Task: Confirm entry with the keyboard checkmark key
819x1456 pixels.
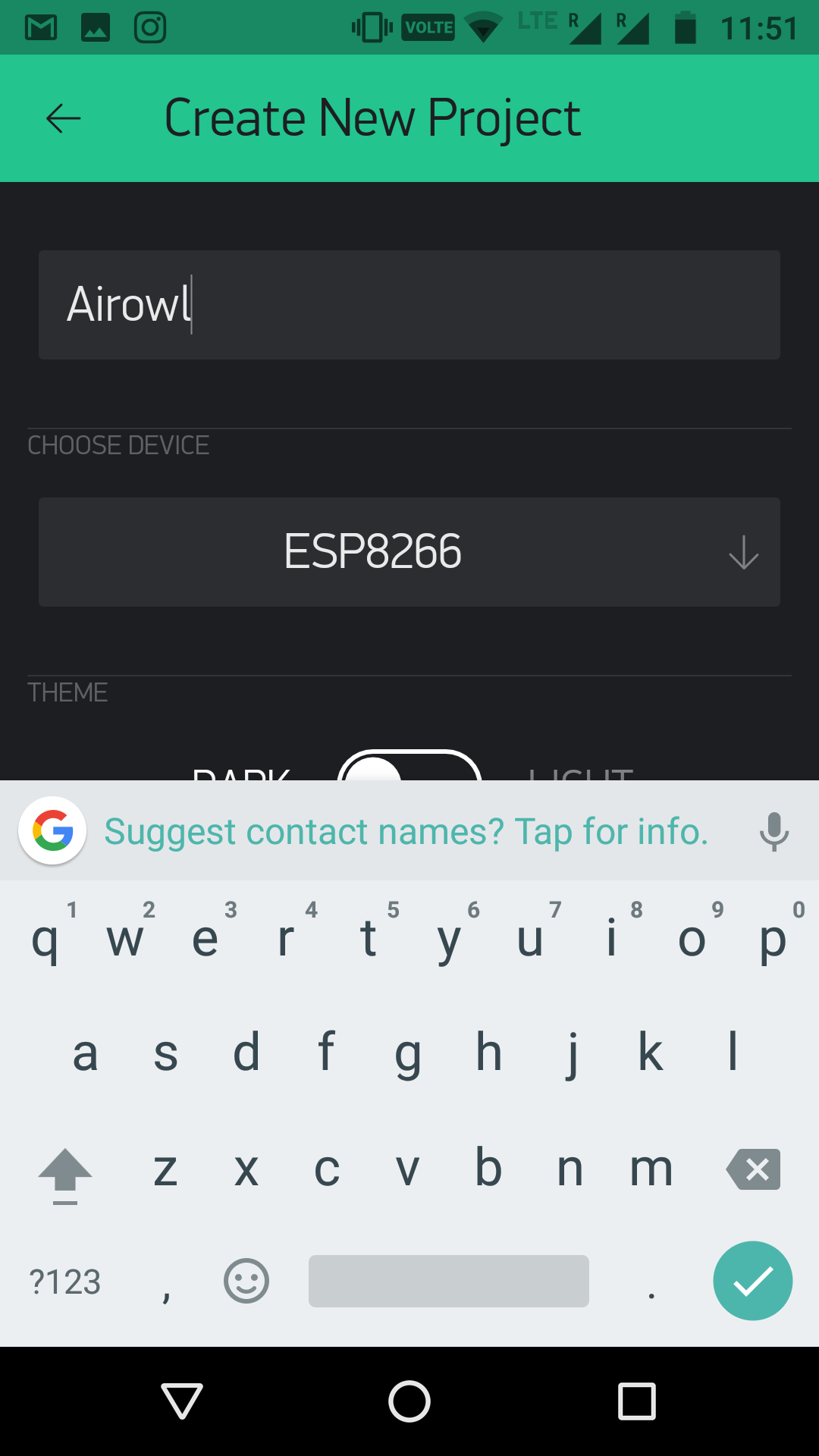Action: 752,1281
